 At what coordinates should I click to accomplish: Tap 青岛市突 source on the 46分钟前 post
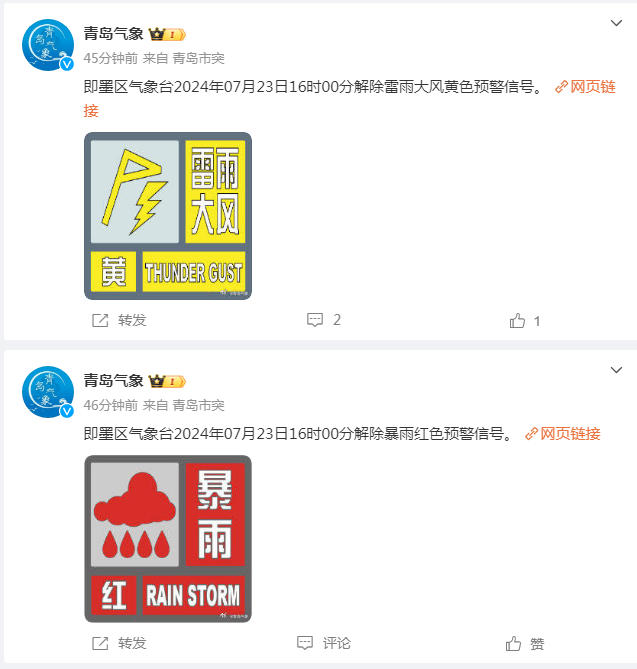[198, 405]
